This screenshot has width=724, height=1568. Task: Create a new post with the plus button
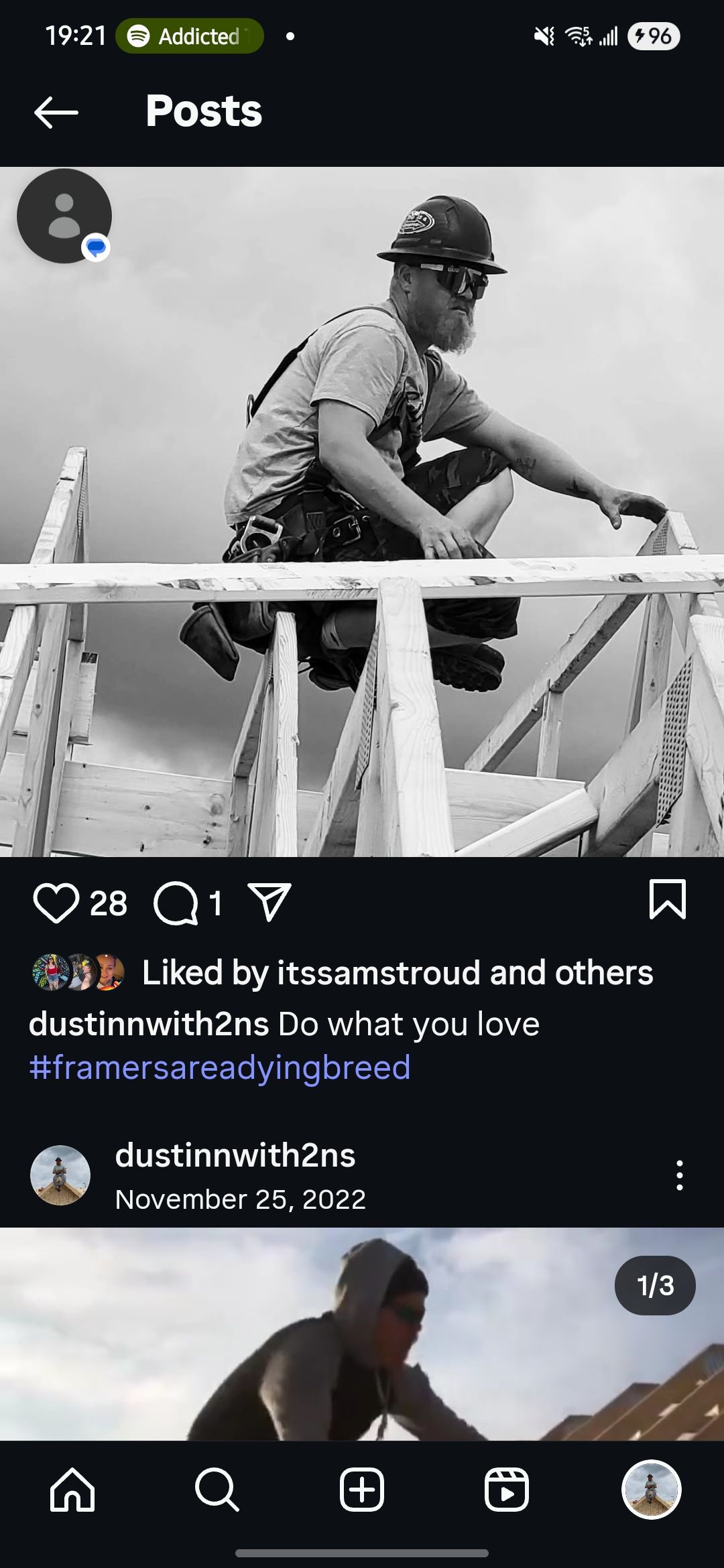[362, 1490]
